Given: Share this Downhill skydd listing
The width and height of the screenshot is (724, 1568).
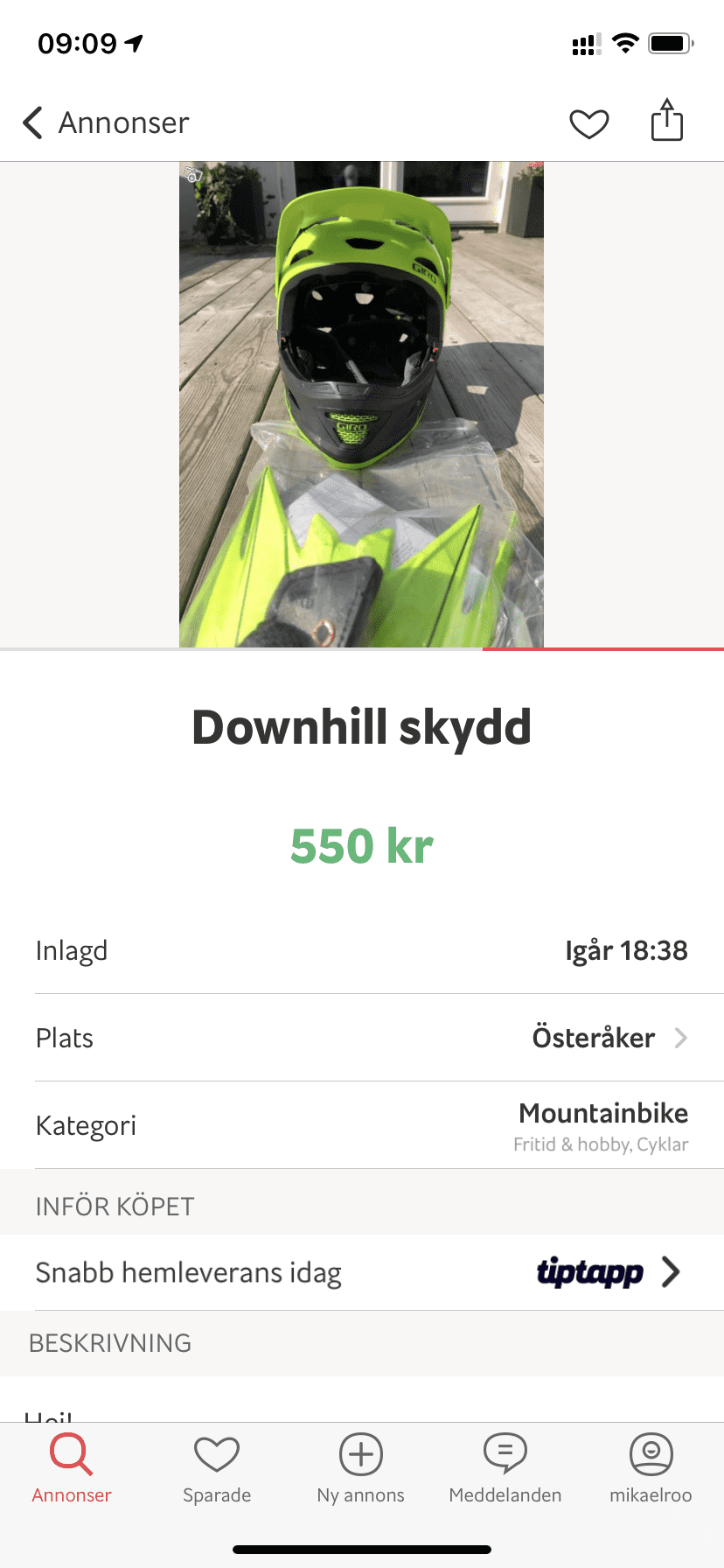Looking at the screenshot, I should 667,120.
